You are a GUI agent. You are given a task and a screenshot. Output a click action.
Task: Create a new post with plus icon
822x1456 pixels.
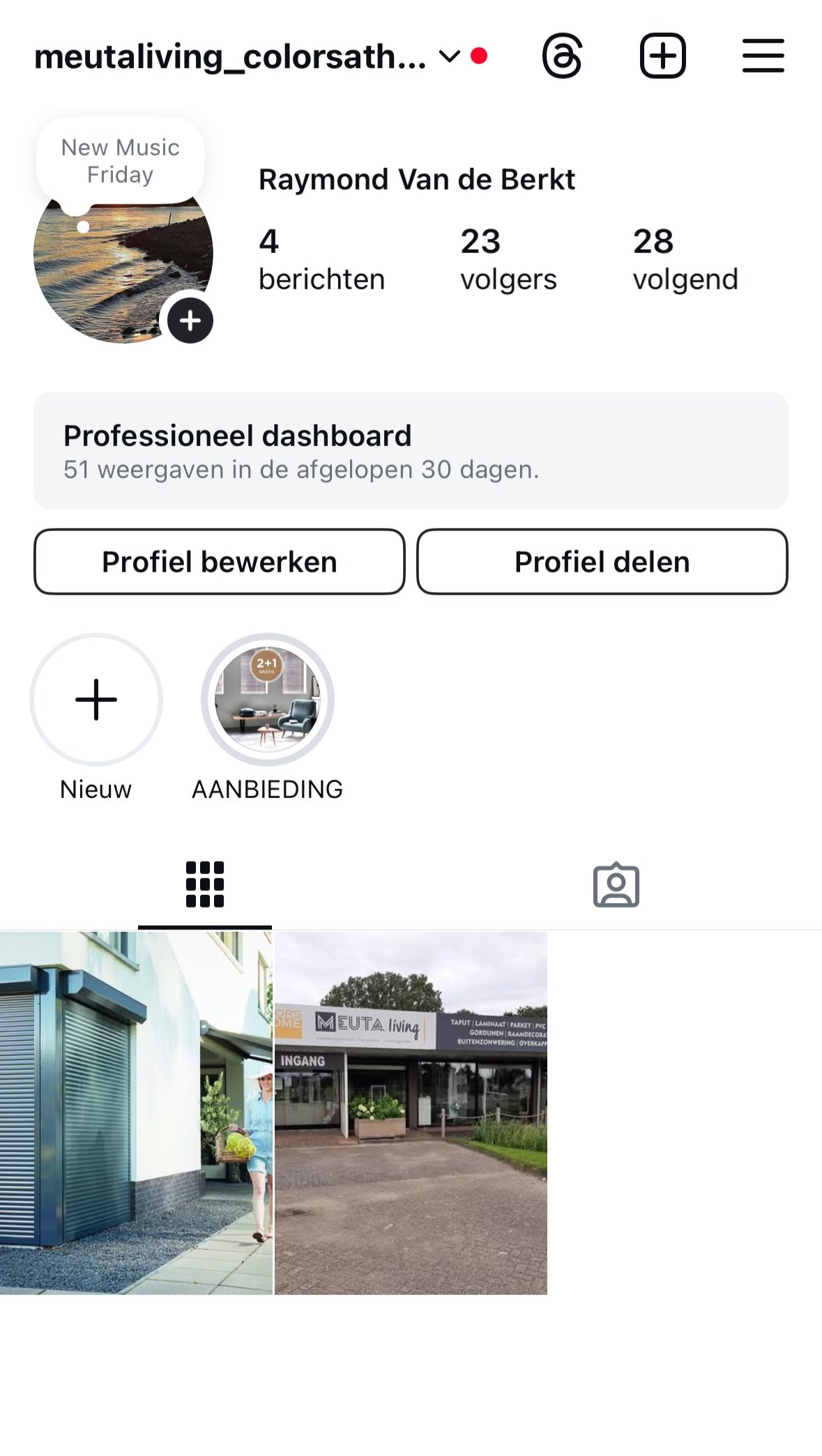click(662, 56)
